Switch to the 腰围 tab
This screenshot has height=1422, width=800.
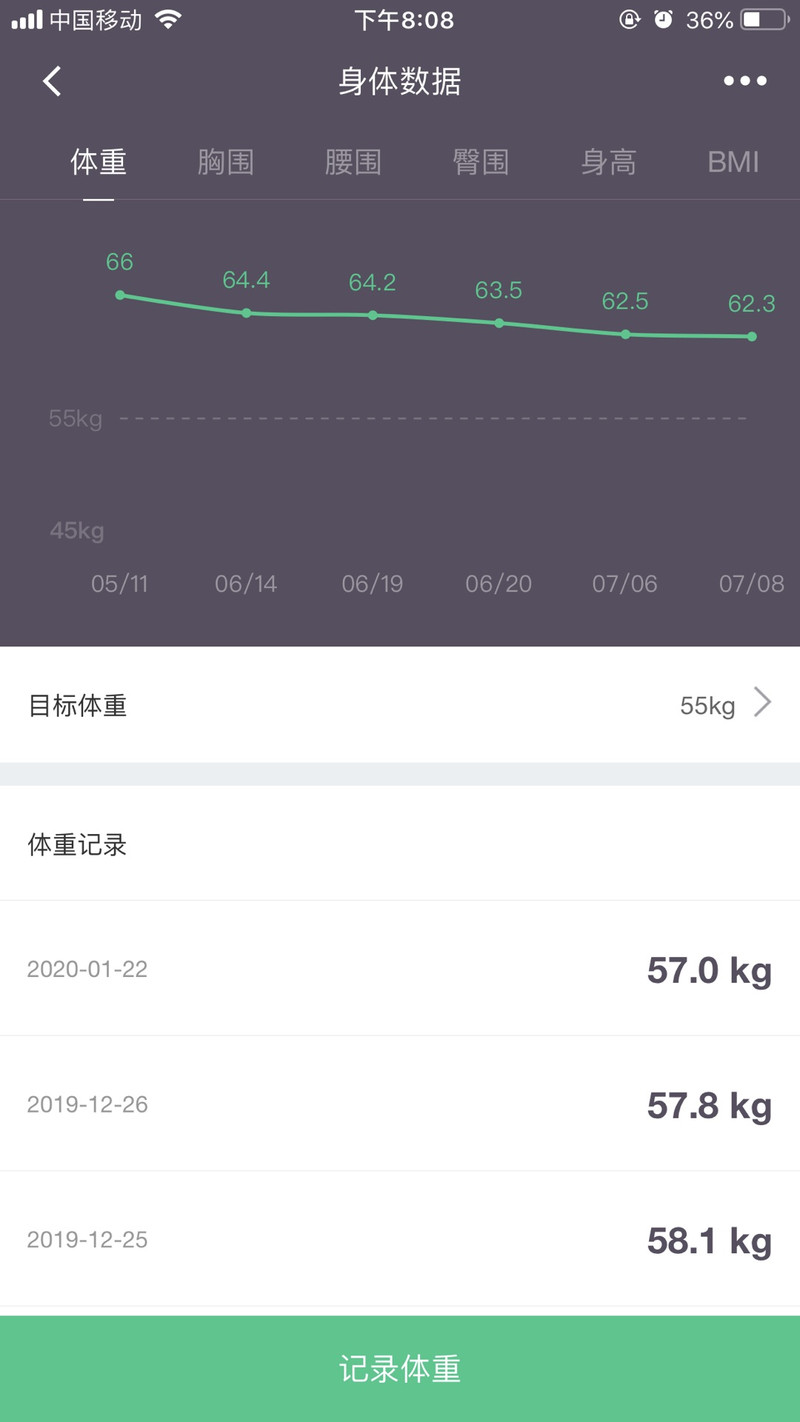[x=353, y=162]
